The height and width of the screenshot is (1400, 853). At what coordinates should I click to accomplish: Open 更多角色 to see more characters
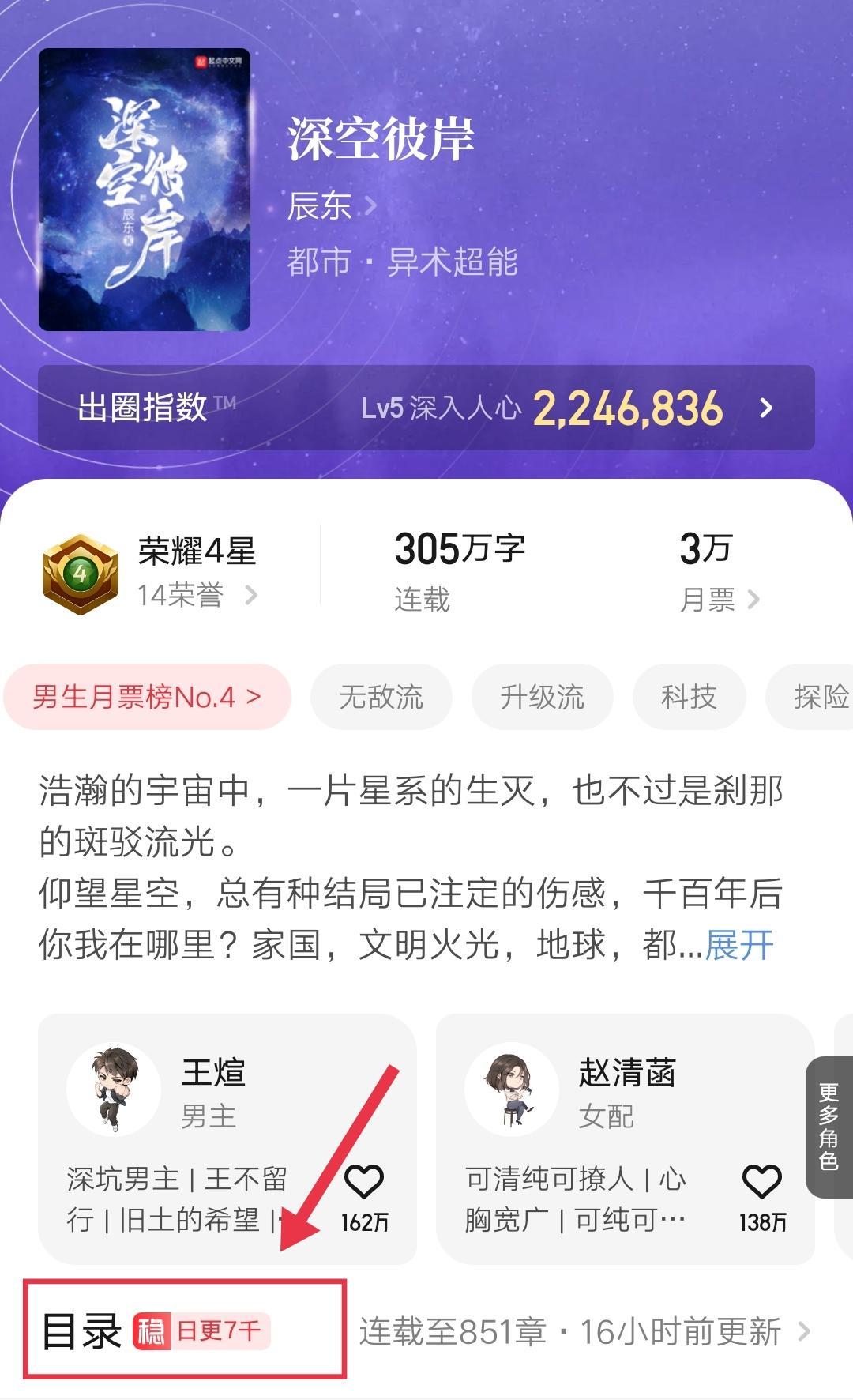click(829, 1127)
